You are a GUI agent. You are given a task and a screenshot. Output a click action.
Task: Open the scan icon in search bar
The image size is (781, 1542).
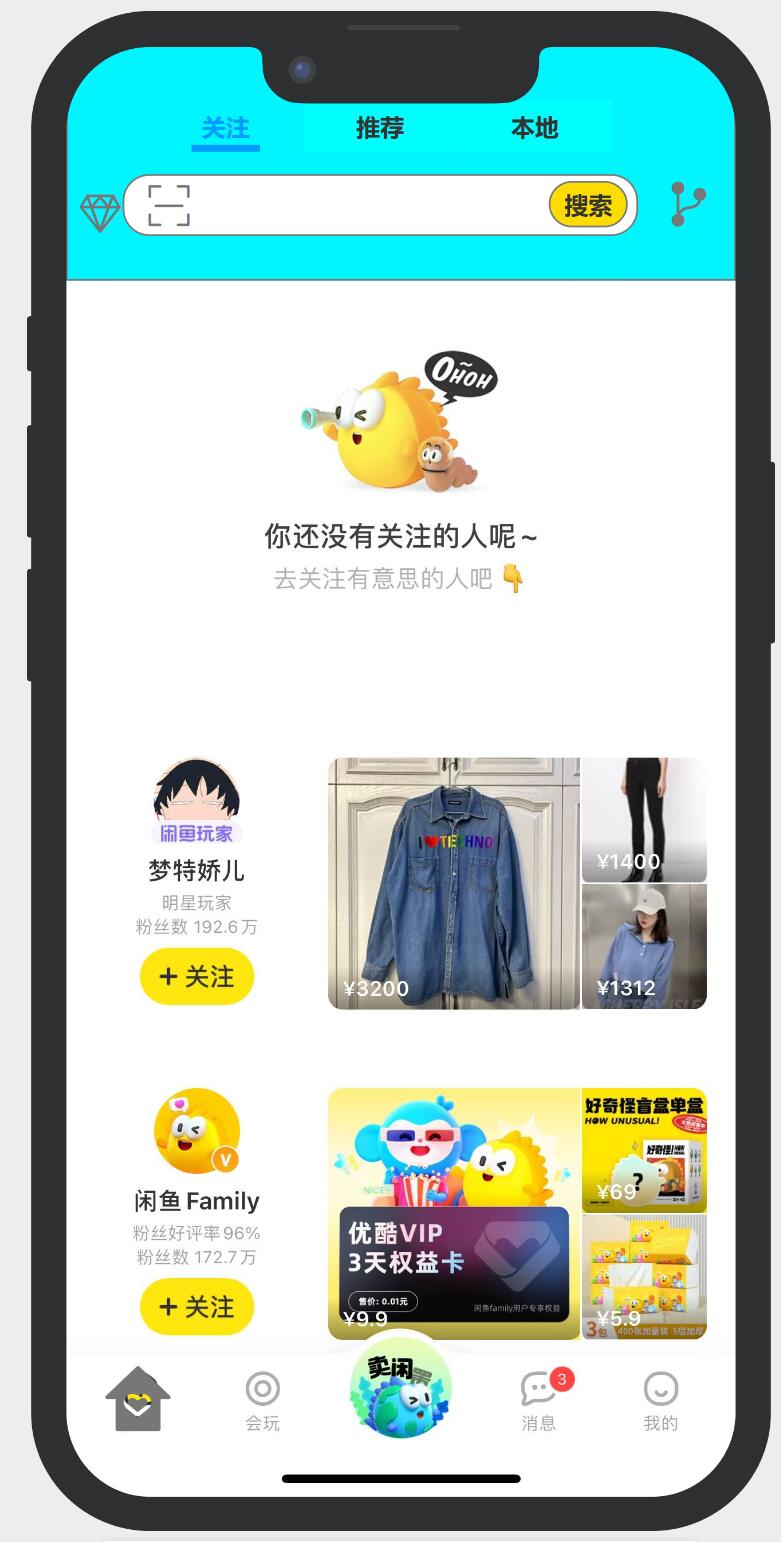[169, 205]
